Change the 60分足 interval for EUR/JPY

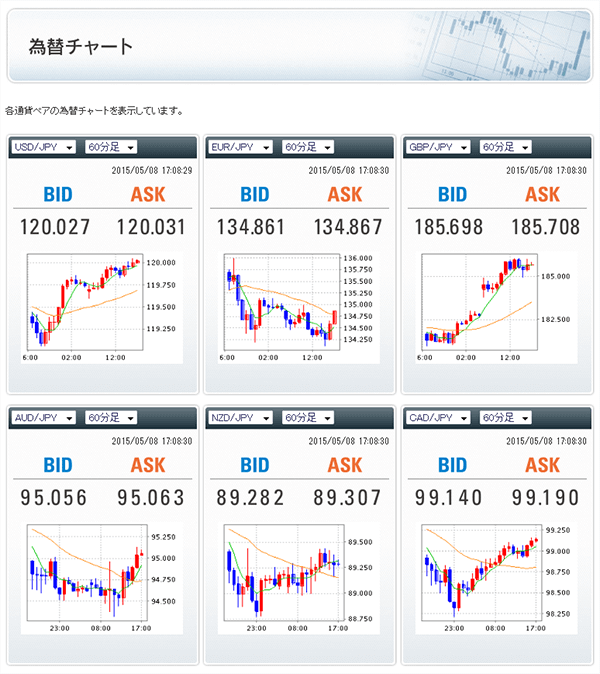(x=308, y=147)
